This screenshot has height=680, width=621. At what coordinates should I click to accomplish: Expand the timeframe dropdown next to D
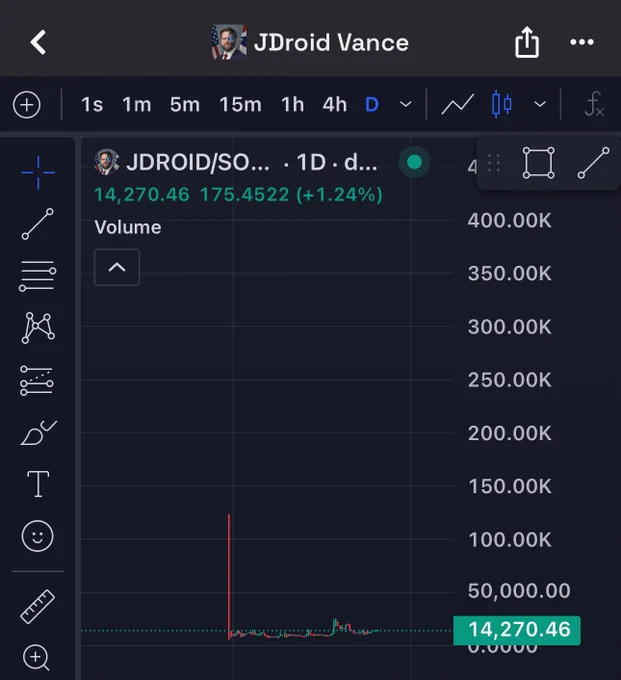click(405, 104)
